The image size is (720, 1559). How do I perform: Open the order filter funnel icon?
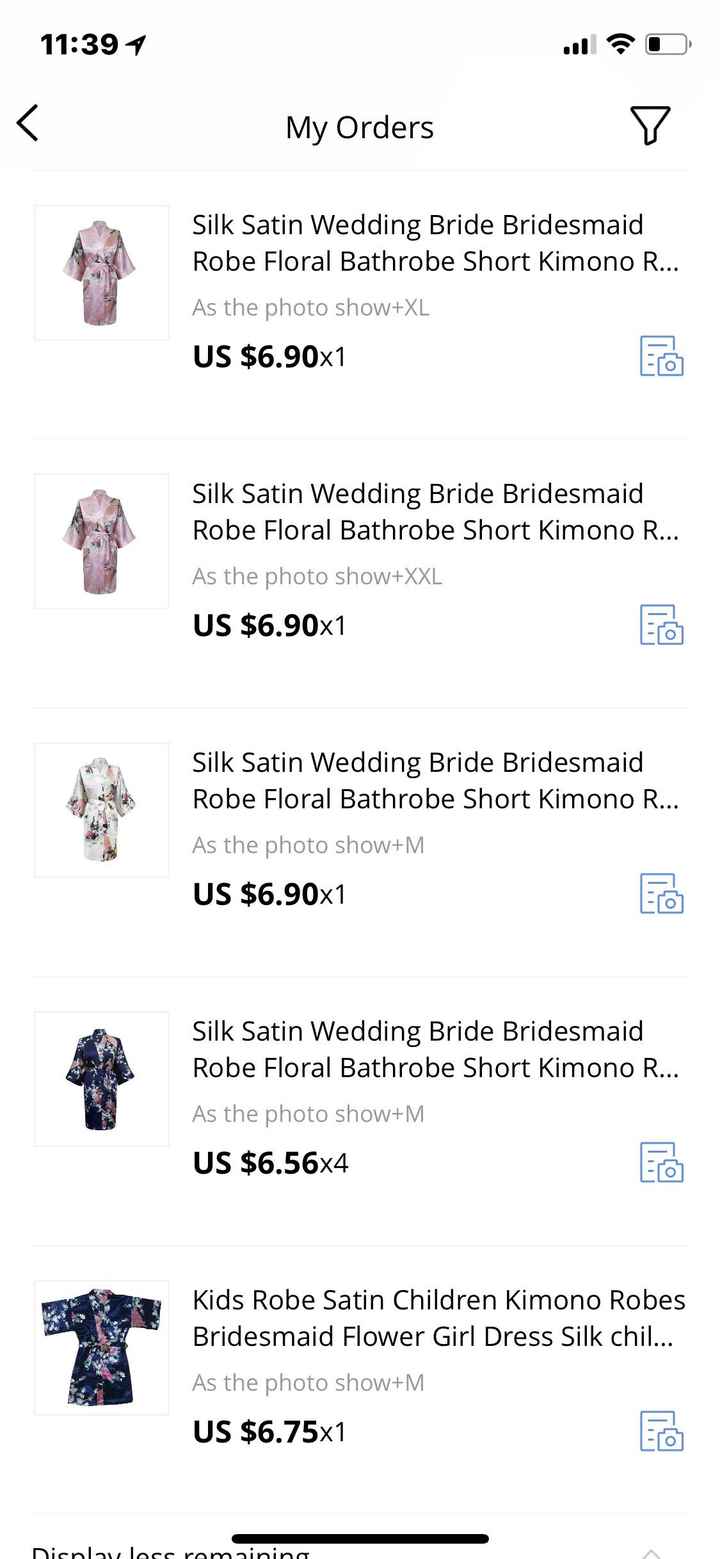pos(650,125)
